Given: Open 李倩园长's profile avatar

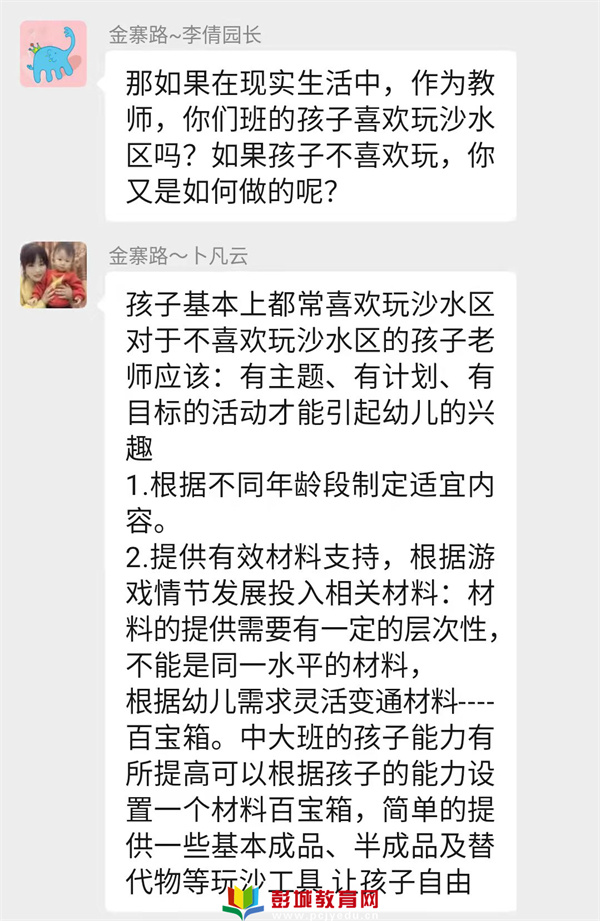Looking at the screenshot, I should coord(52,54).
